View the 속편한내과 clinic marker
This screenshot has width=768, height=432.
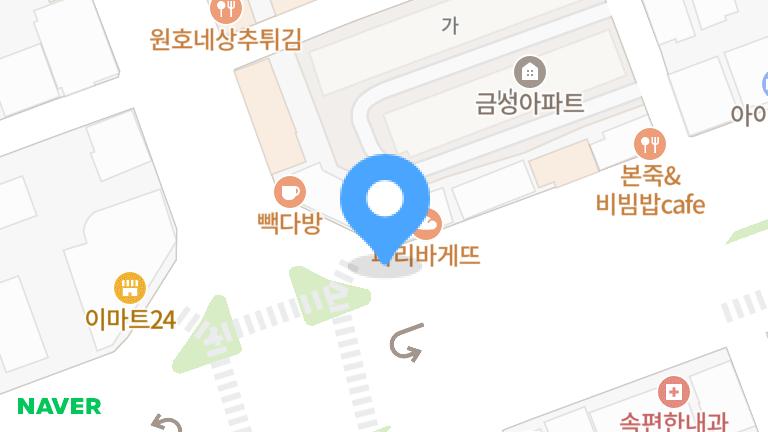(676, 391)
